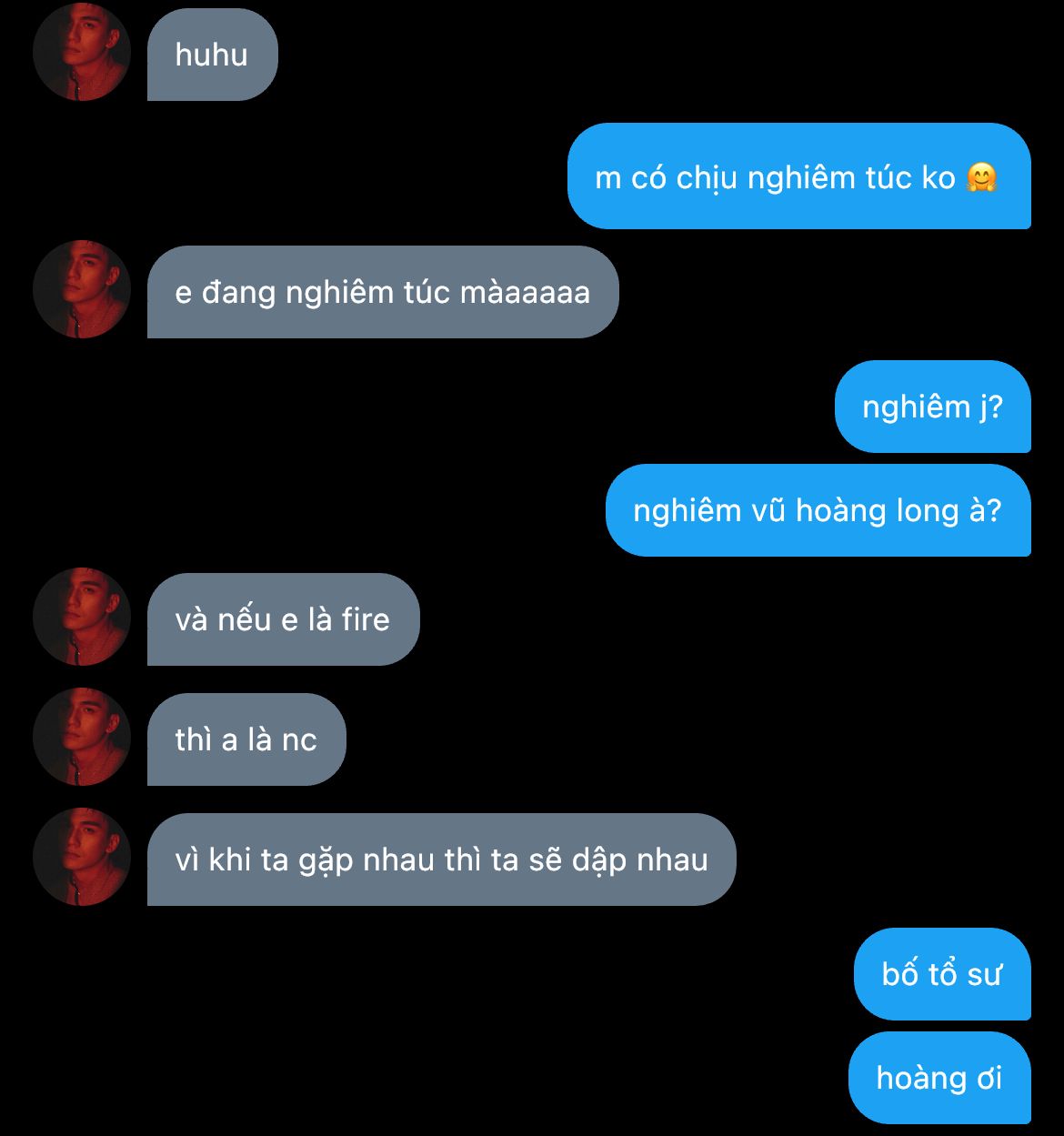Select the "nghiêm vũ hoàng long à?" bubble
The height and width of the screenshot is (1136, 1064).
[817, 509]
